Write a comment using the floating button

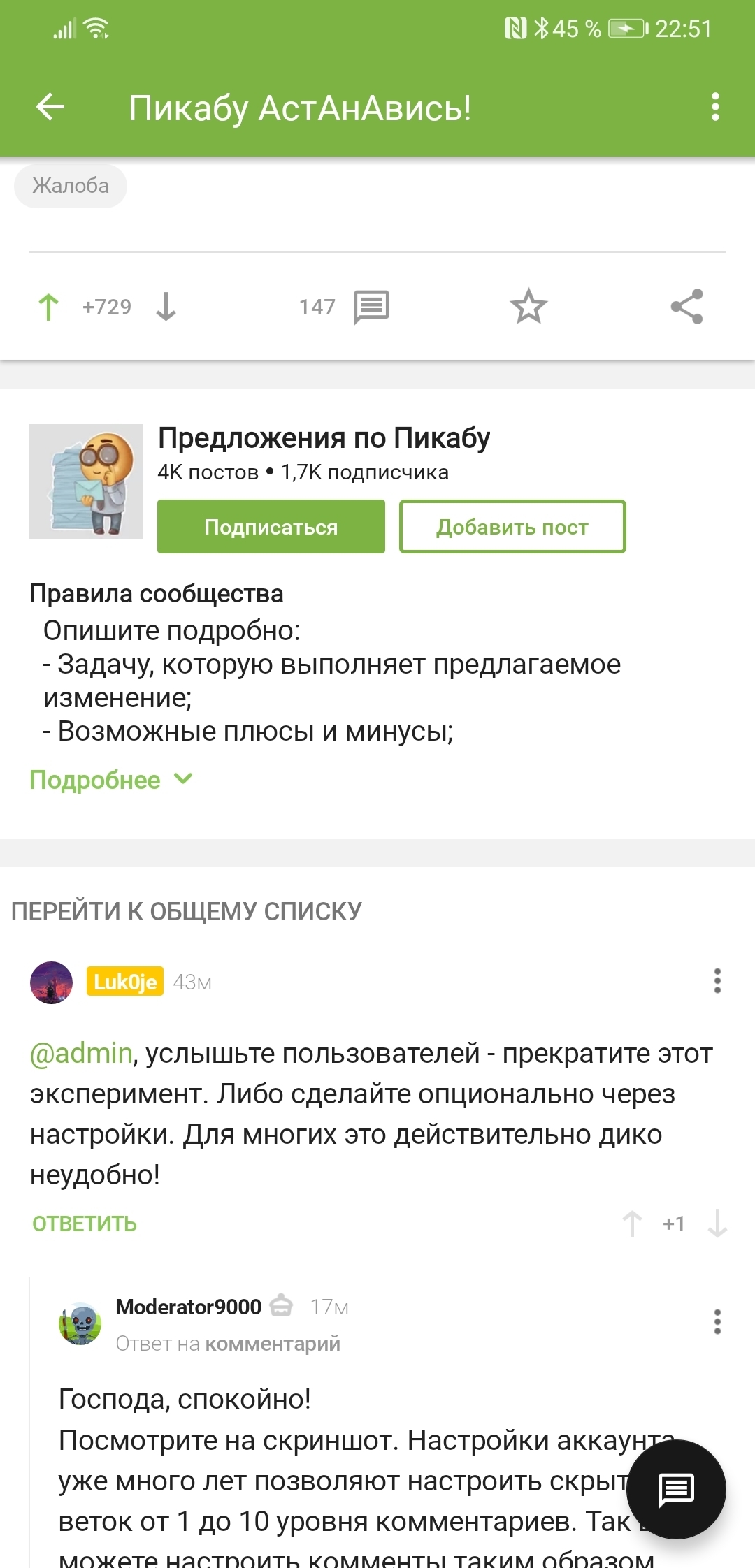point(676,1489)
